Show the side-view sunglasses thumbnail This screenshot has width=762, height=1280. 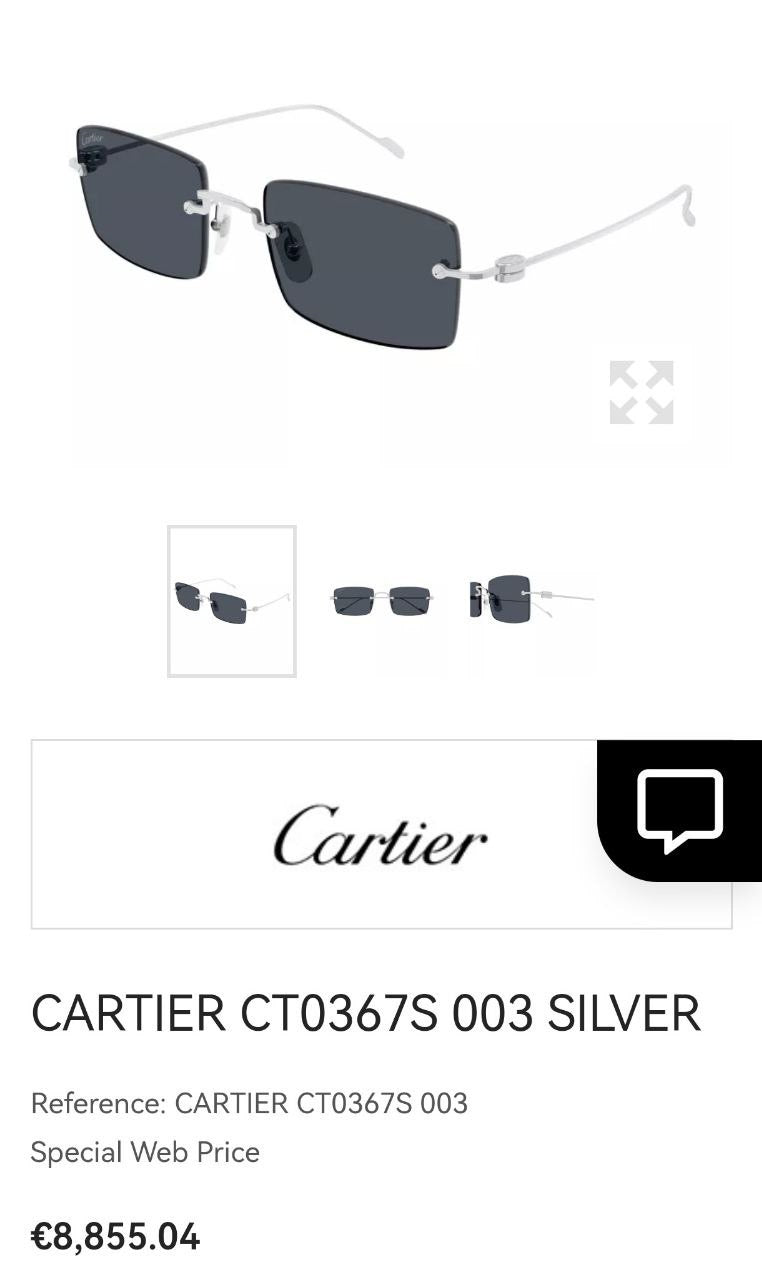coord(530,600)
